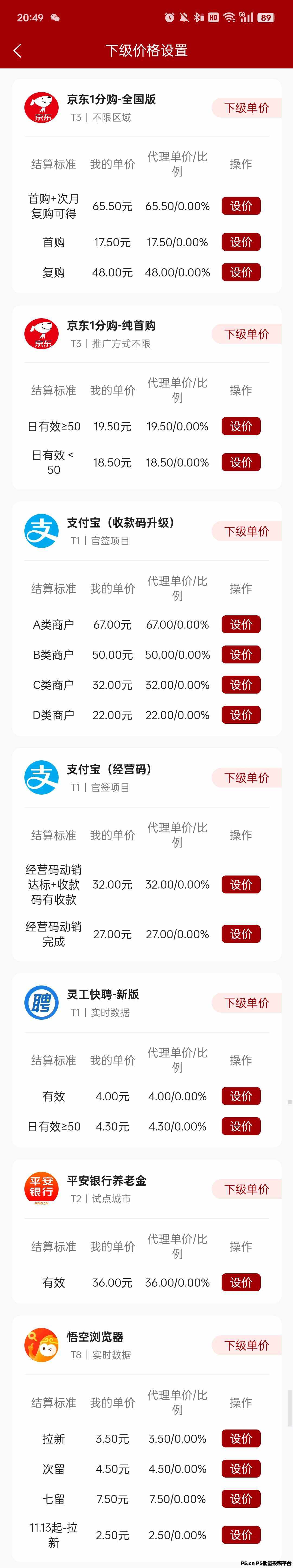This screenshot has width=293, height=1568.
Task: Go back using the top-left arrow
Action: click(x=17, y=51)
